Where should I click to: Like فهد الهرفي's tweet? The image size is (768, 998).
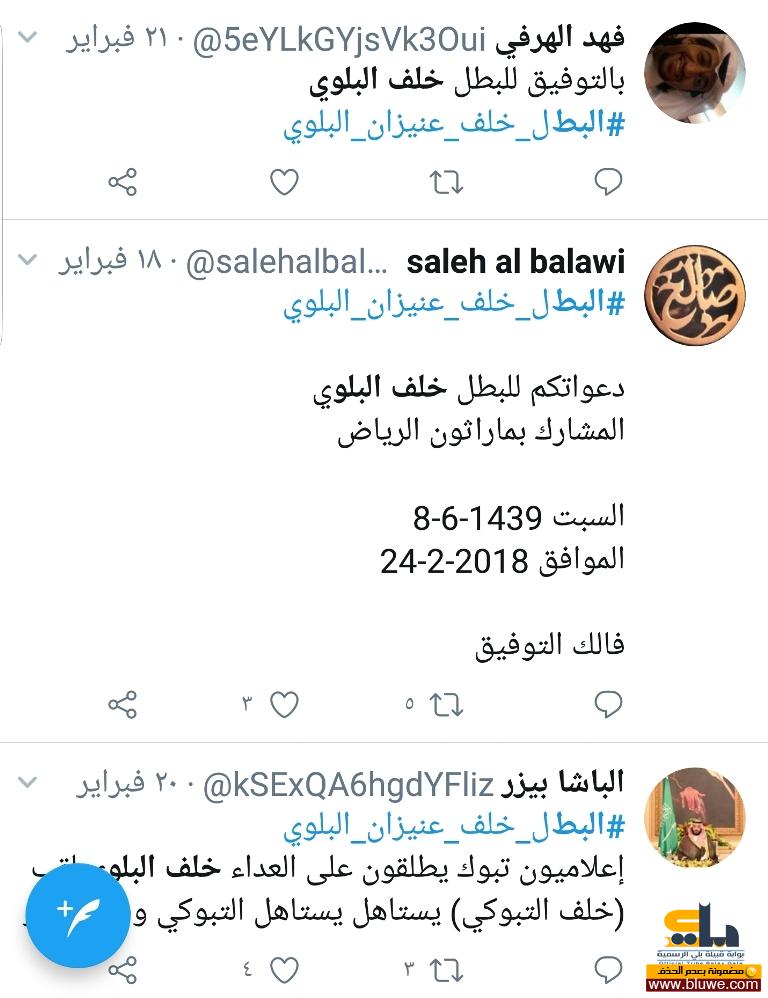285,182
